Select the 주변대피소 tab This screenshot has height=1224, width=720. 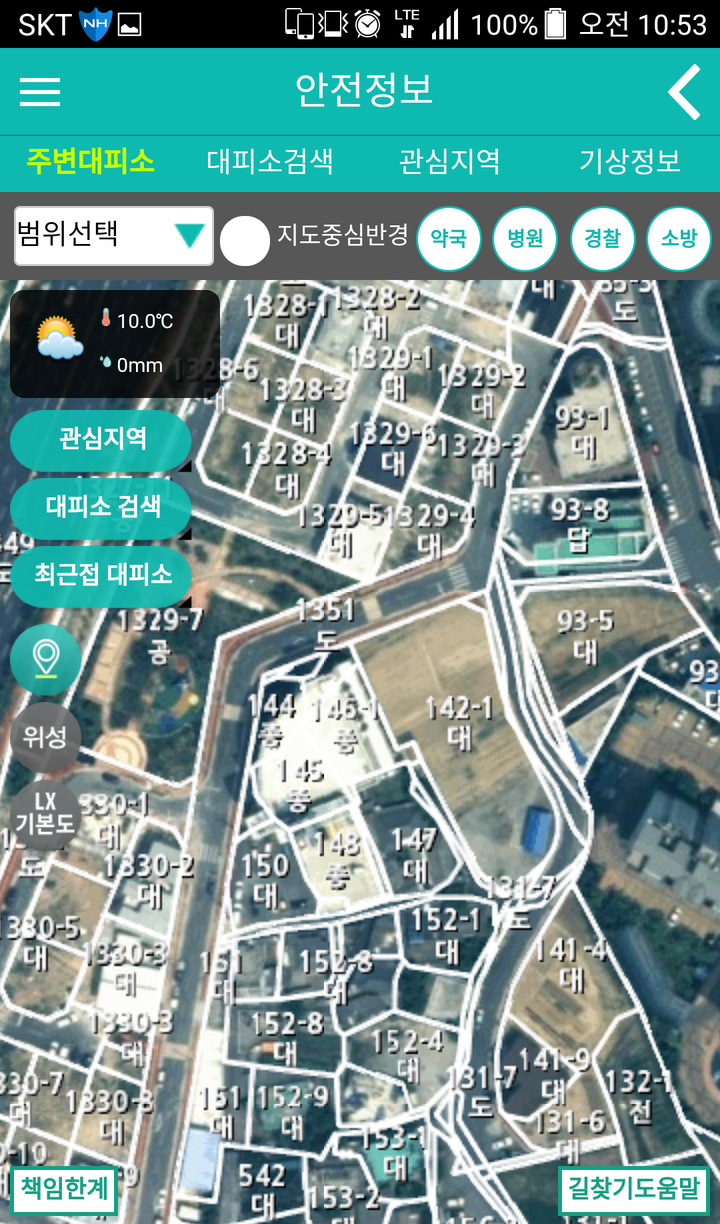[90, 161]
